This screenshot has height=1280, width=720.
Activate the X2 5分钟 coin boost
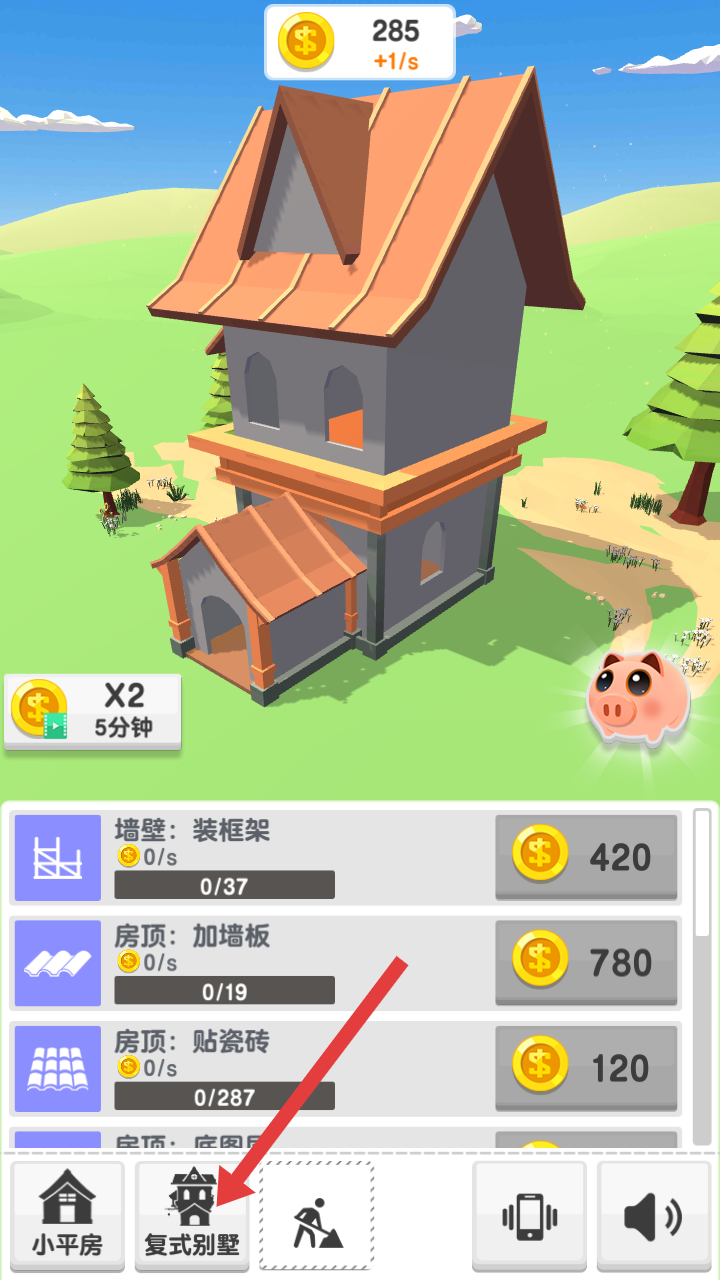point(93,710)
